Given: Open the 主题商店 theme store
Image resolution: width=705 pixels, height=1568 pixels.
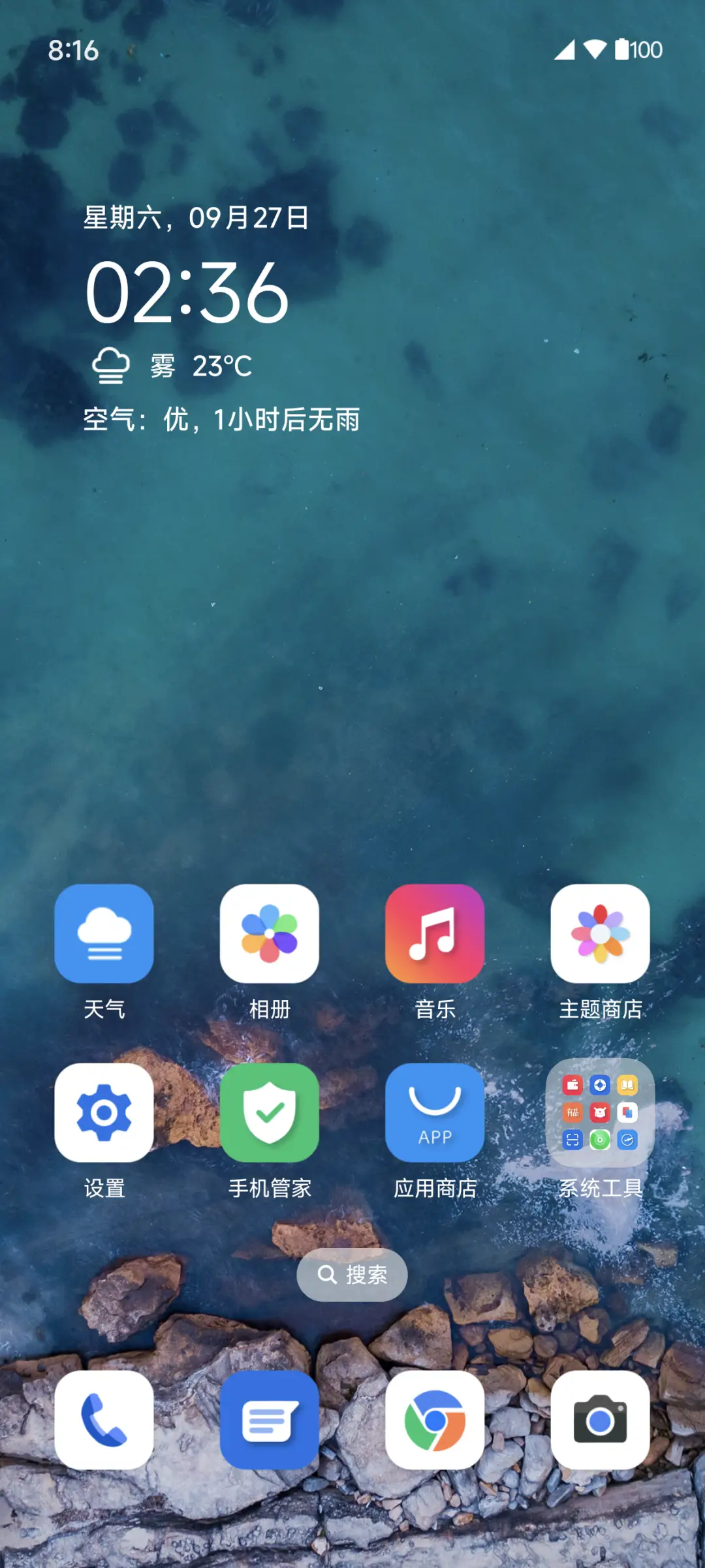Looking at the screenshot, I should pos(600,935).
